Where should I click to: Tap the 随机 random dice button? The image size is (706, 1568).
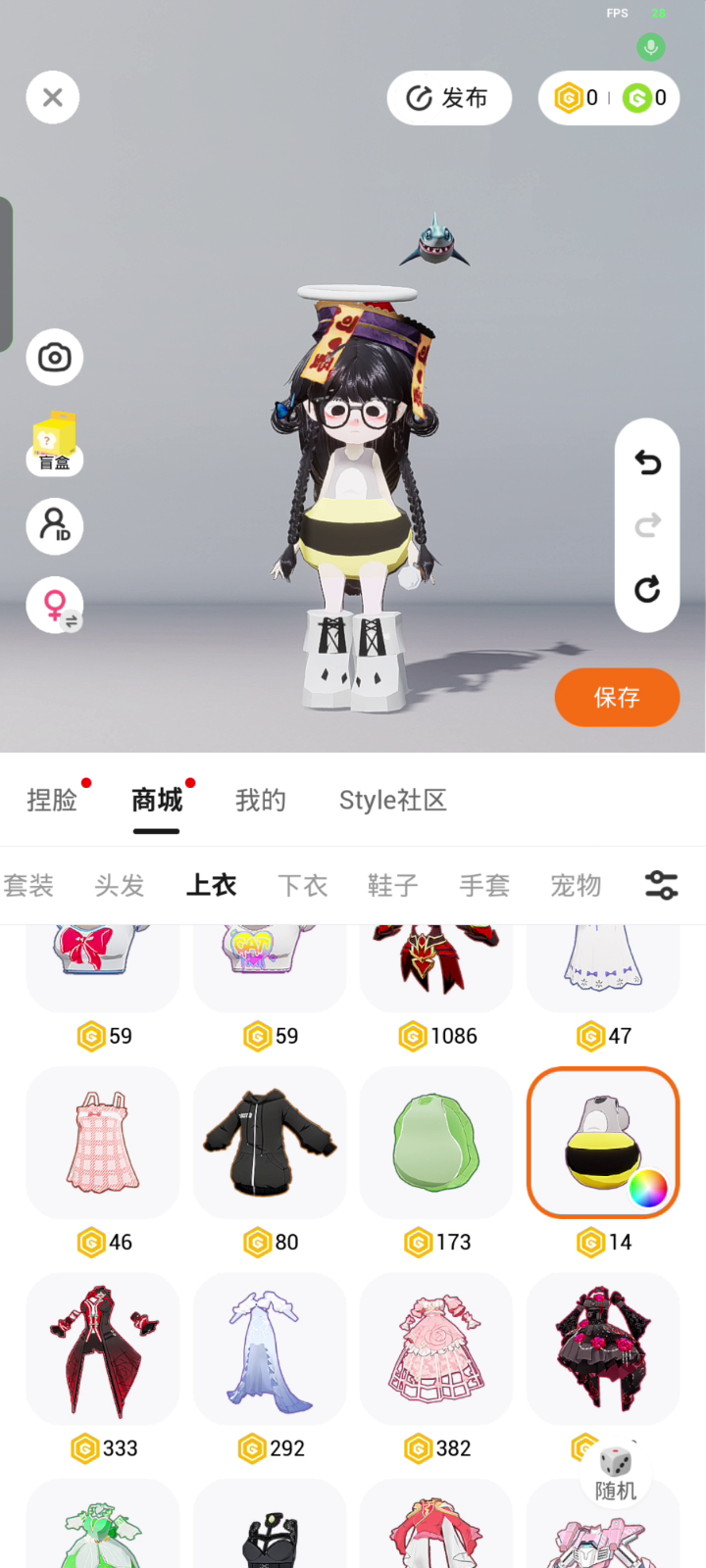[x=616, y=1473]
